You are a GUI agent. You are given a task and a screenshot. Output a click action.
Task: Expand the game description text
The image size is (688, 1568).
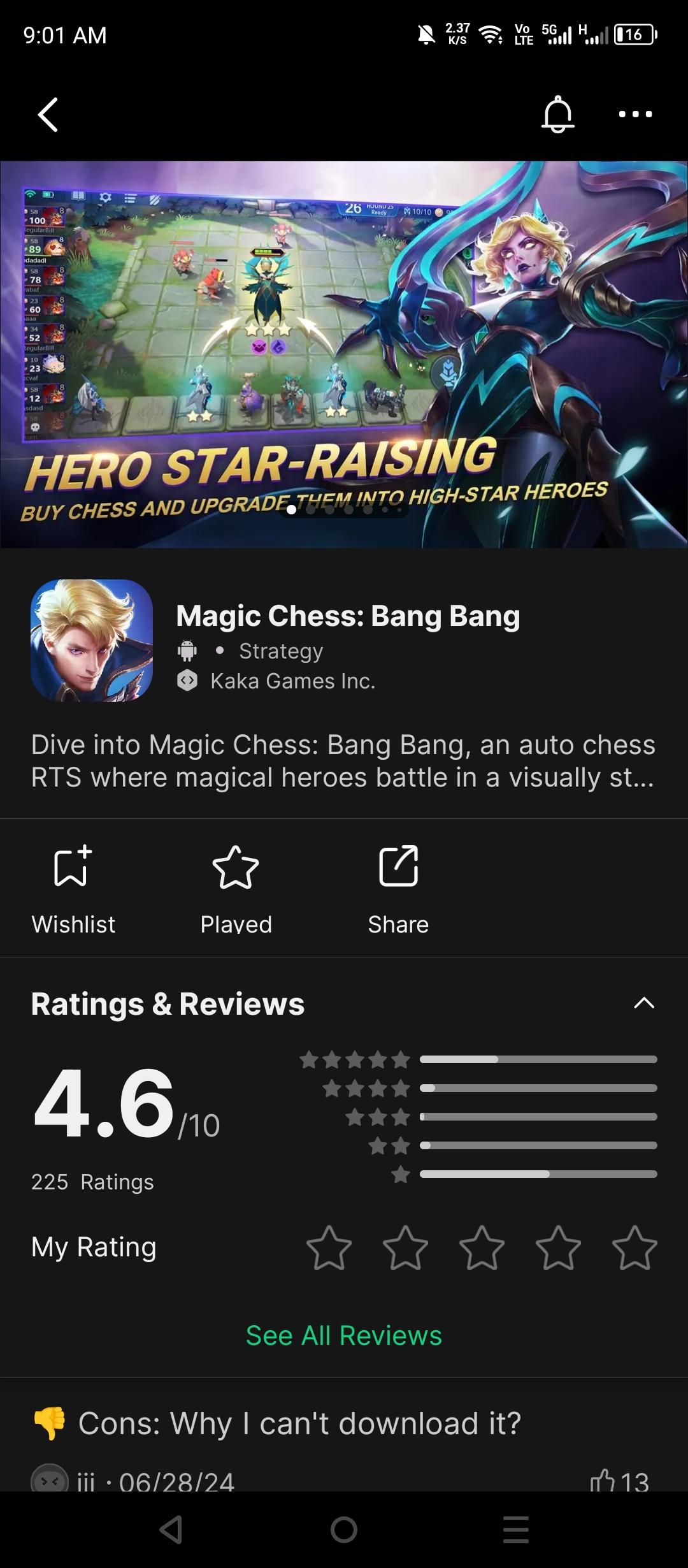(x=343, y=761)
